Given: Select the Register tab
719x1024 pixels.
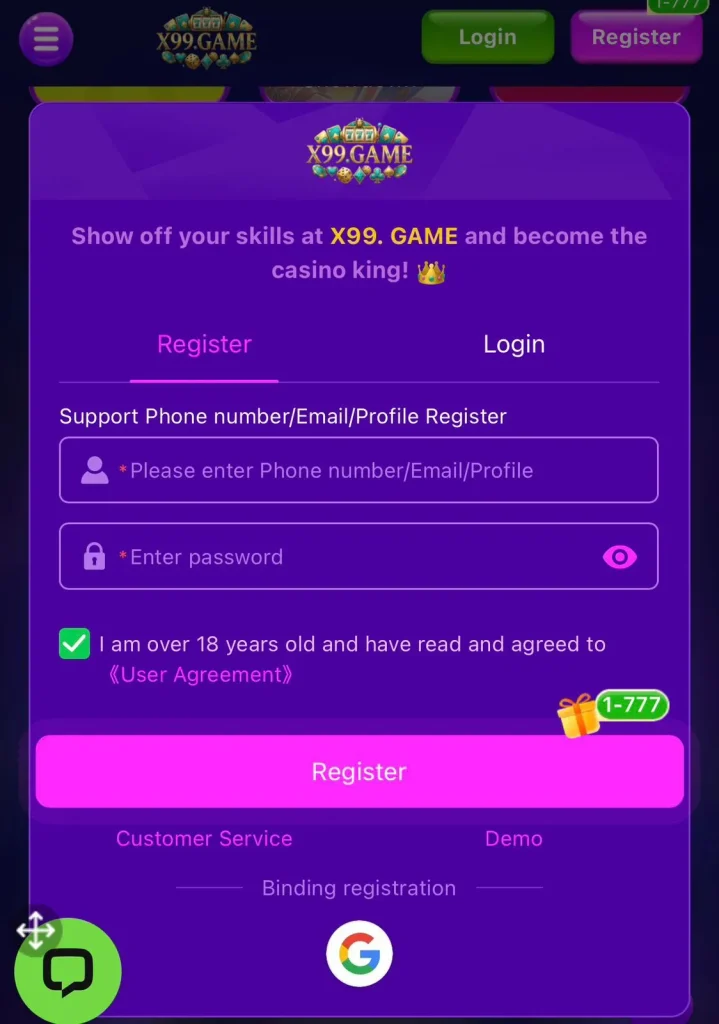Looking at the screenshot, I should point(204,344).
